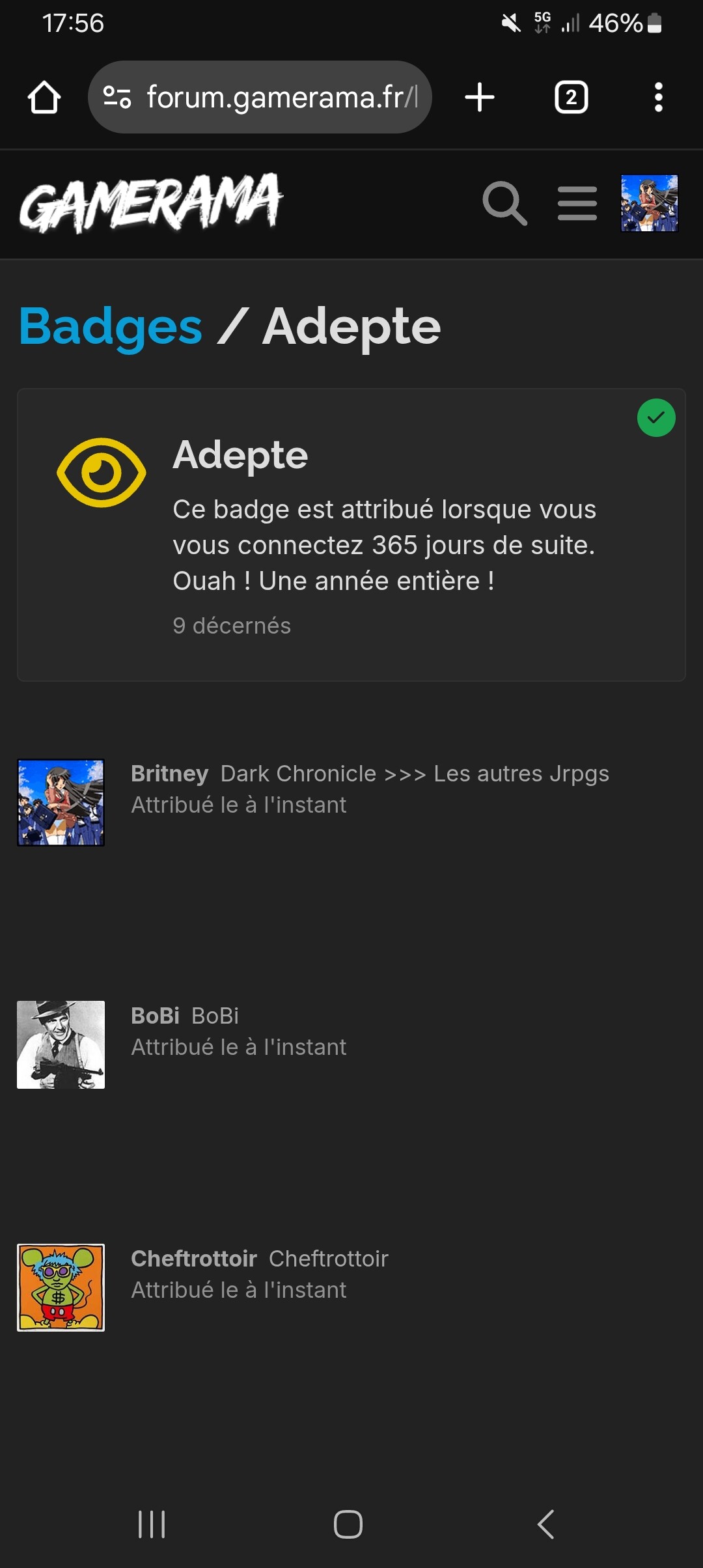Open the browser overflow menu
Viewport: 703px width, 1568px height.
pos(658,98)
